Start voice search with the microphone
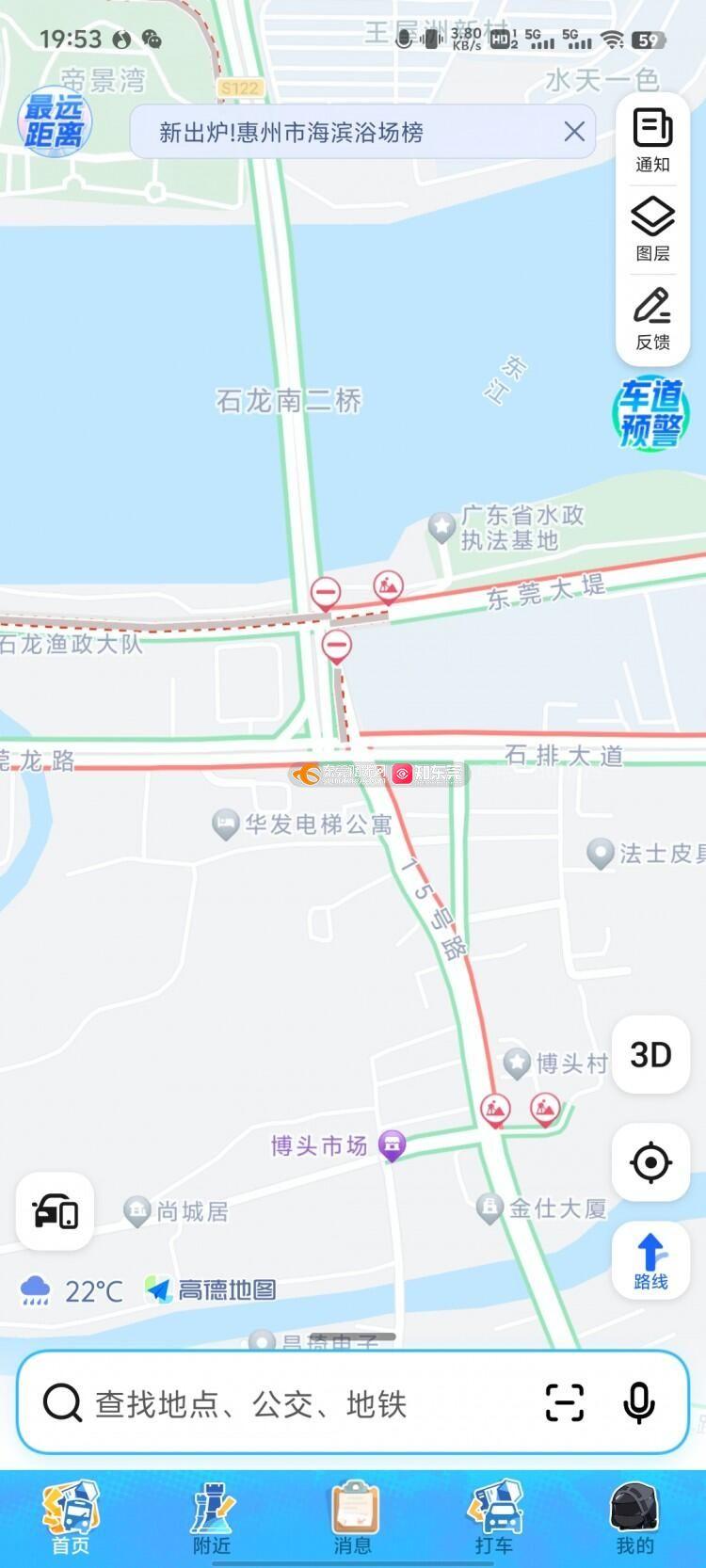This screenshot has height=1568, width=706. (639, 1403)
